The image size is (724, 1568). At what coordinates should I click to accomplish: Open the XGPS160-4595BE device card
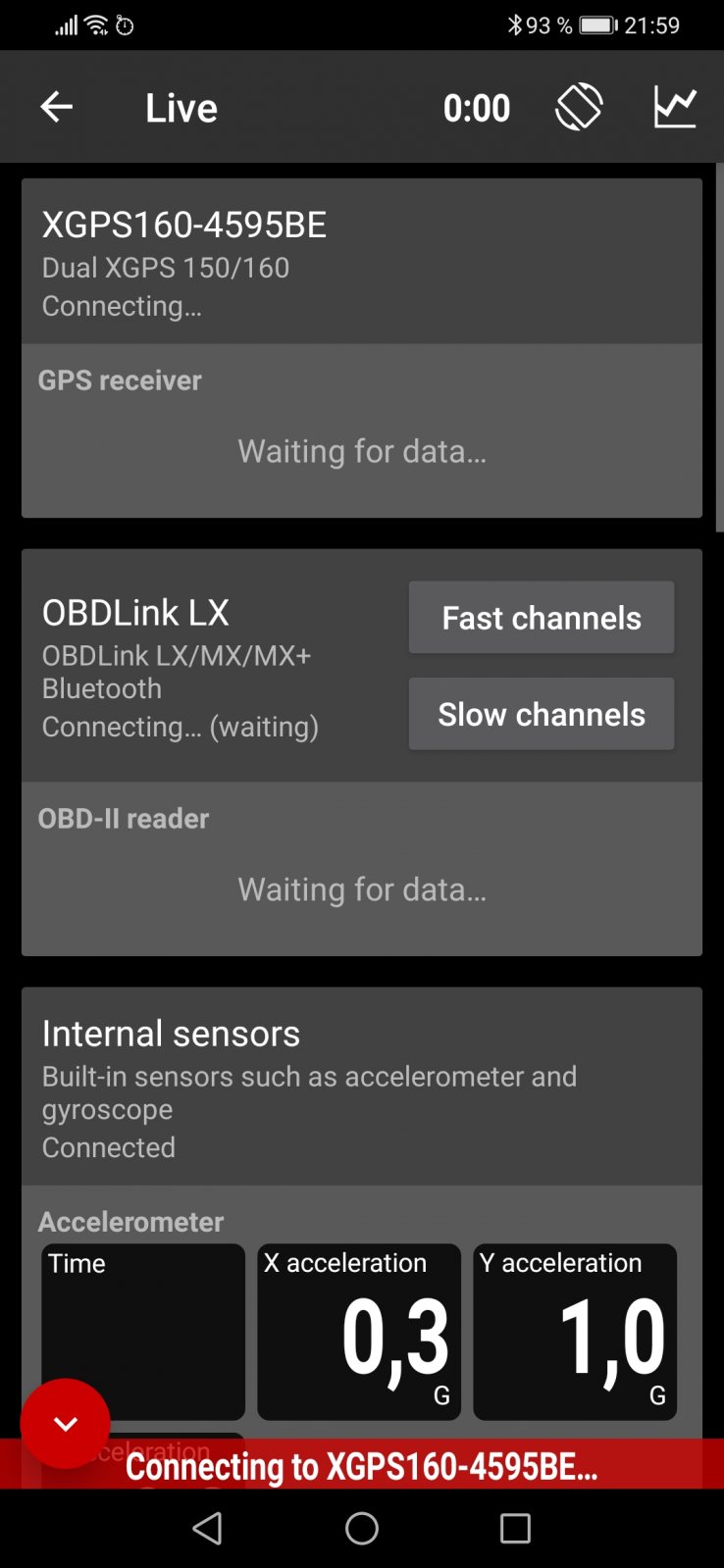point(362,262)
